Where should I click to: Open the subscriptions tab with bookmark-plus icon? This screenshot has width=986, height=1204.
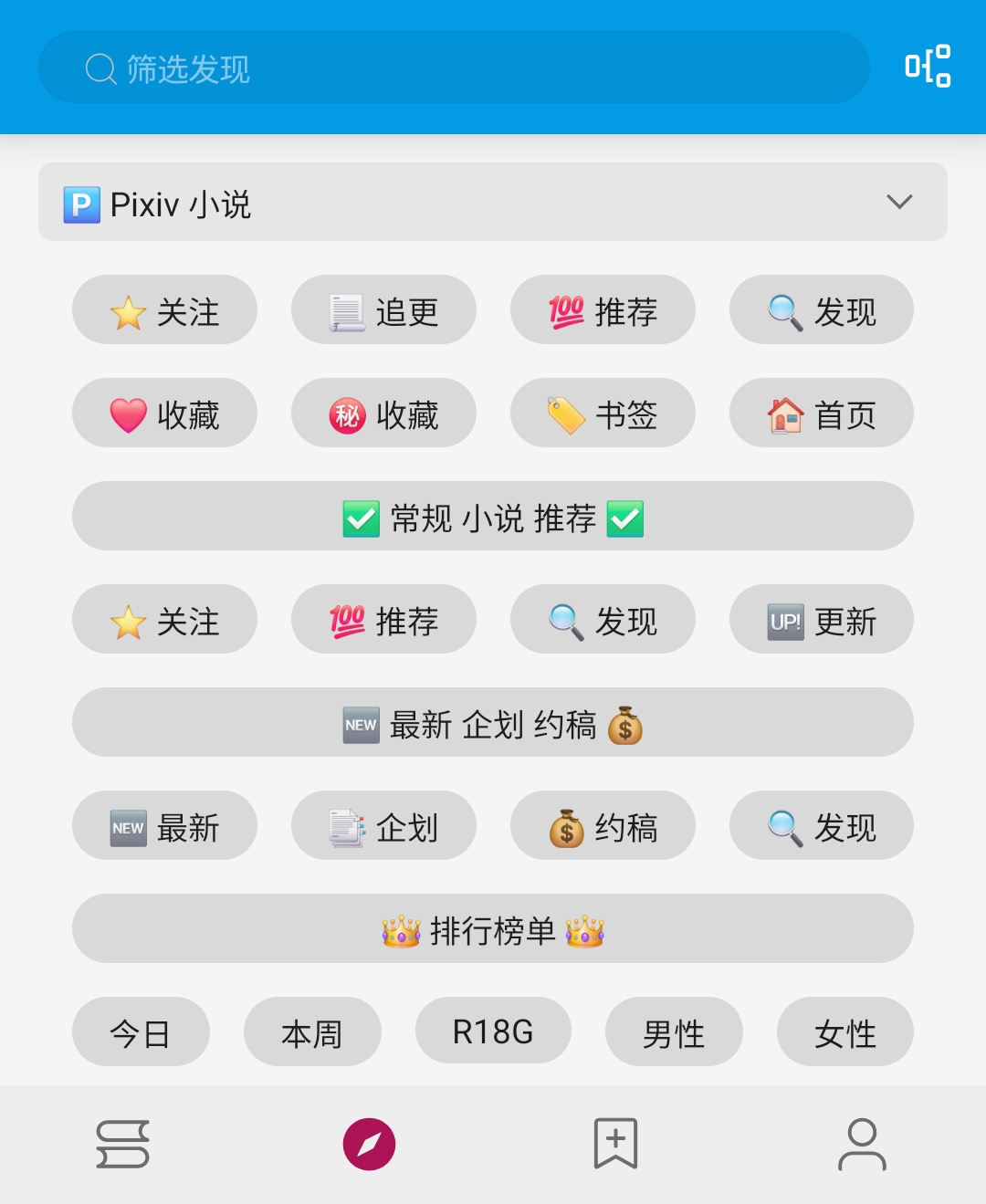click(x=615, y=1144)
